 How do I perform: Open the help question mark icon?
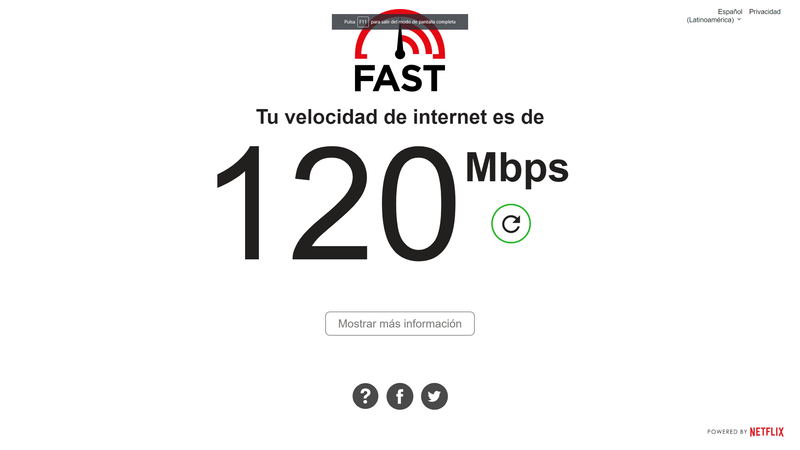(366, 397)
